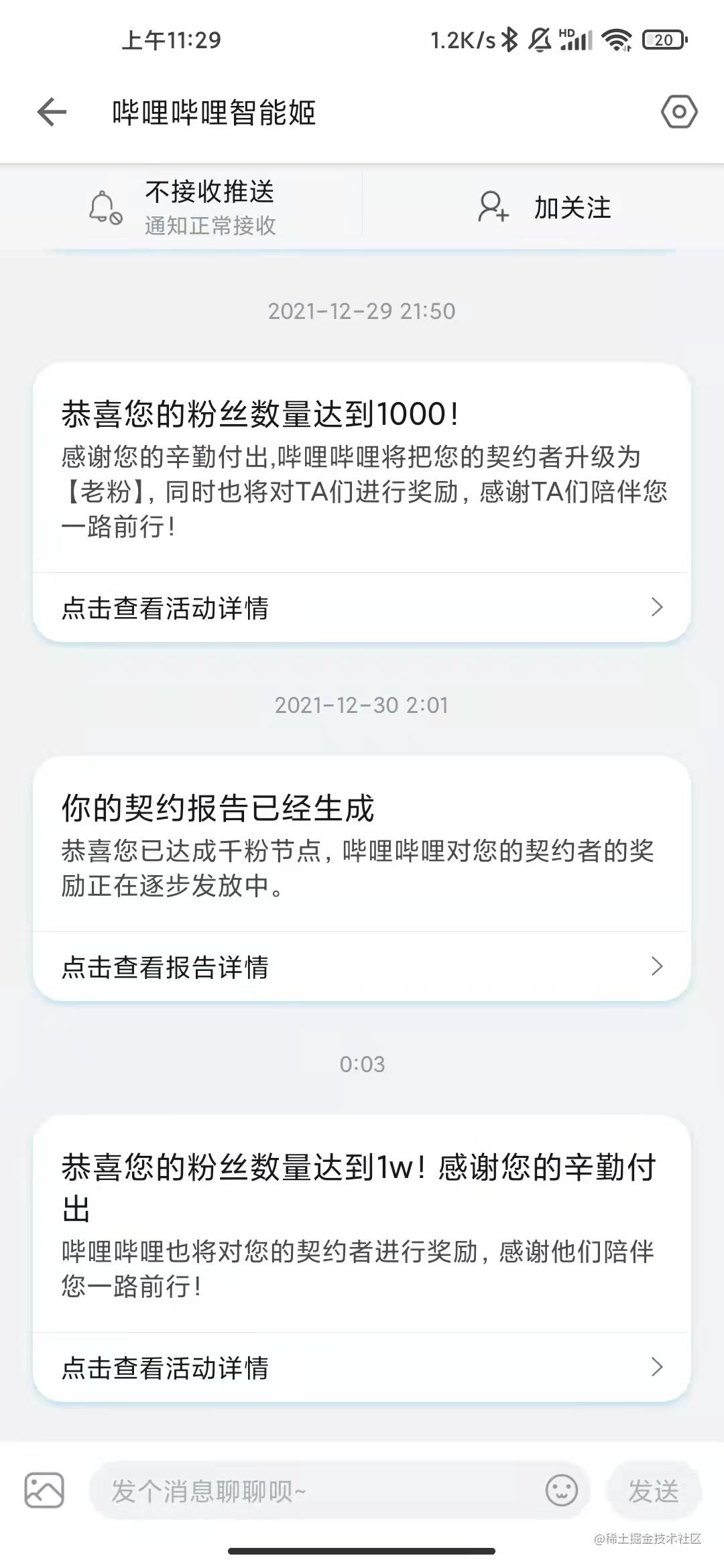Follow the account via 加关注
This screenshot has width=724, height=1568.
(544, 207)
